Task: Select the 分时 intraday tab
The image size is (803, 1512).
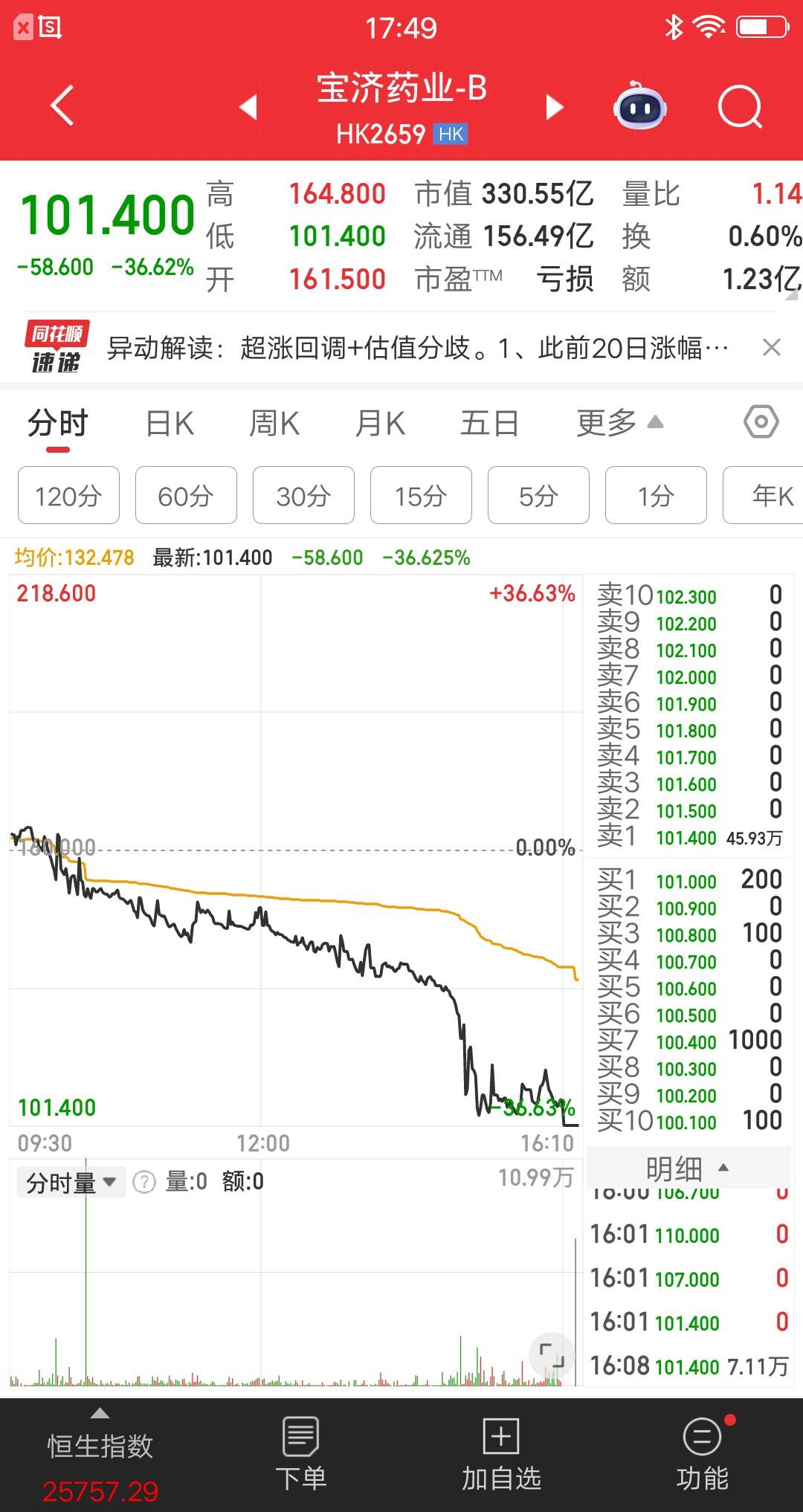Action: [x=57, y=421]
